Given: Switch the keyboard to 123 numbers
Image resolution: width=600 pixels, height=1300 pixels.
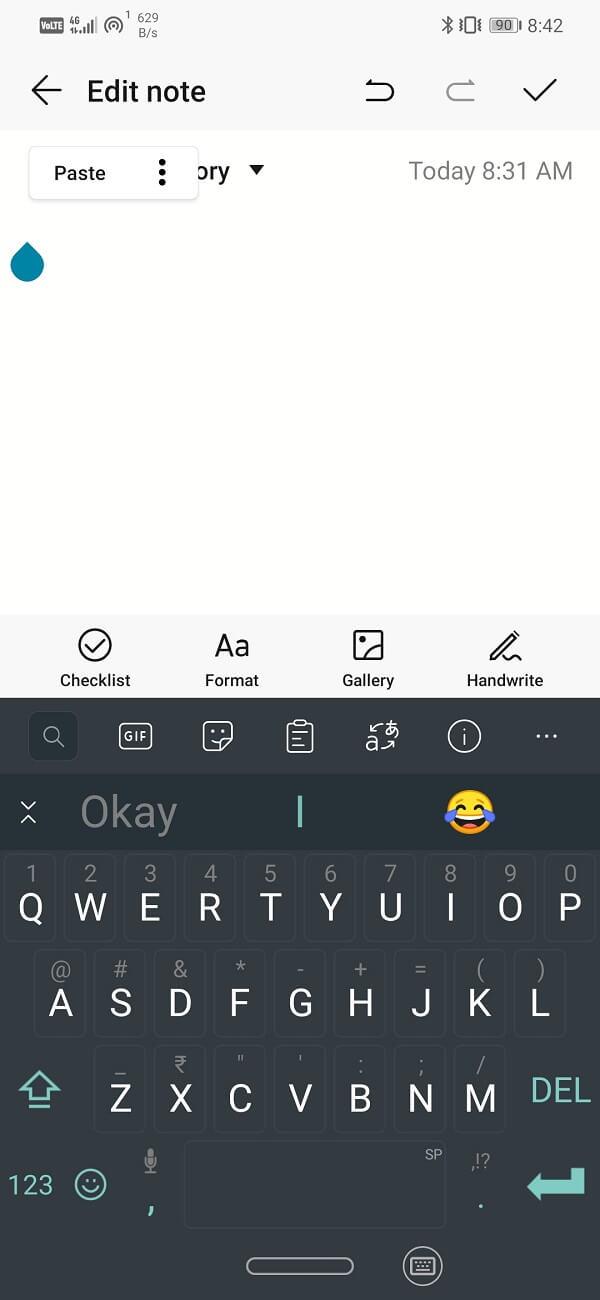Looking at the screenshot, I should pos(30,1185).
